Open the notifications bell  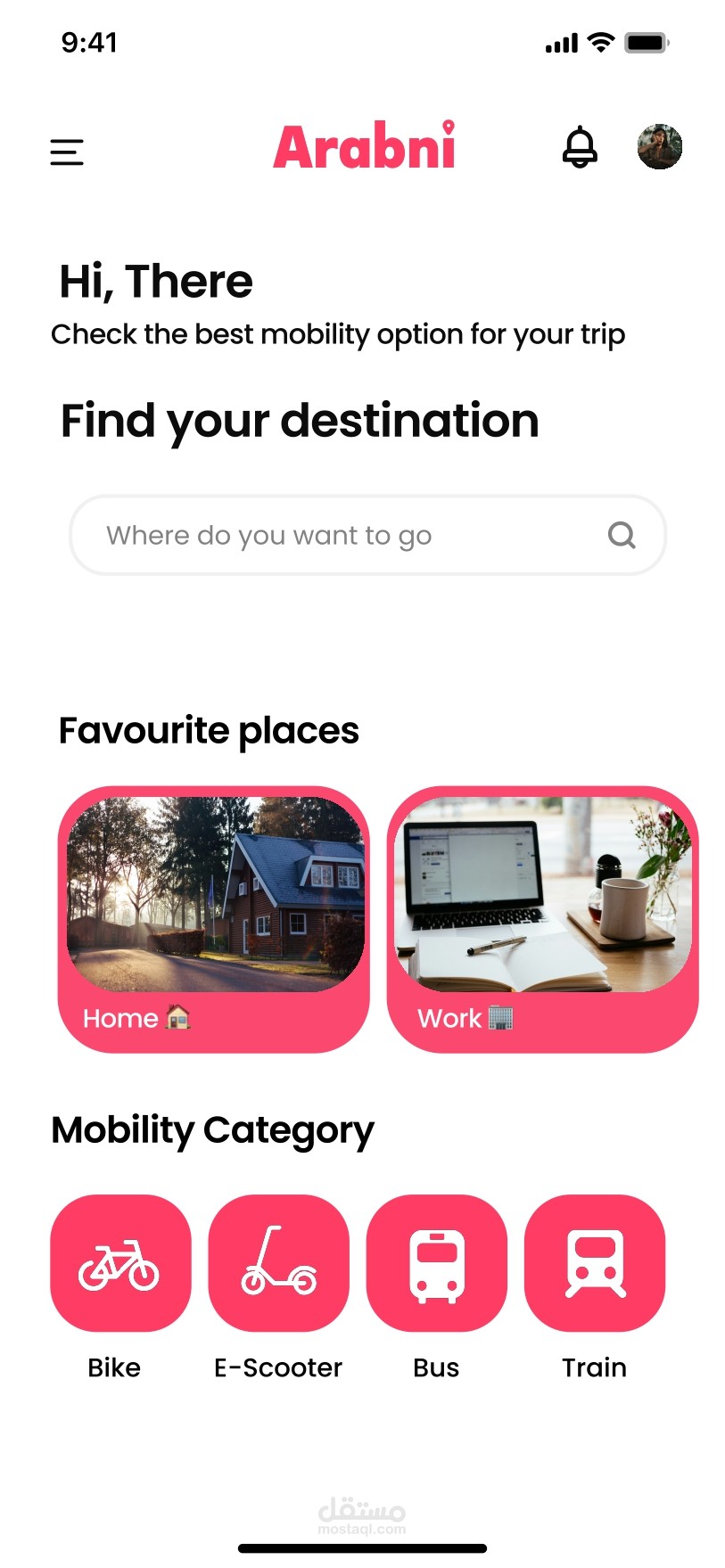[x=580, y=147]
